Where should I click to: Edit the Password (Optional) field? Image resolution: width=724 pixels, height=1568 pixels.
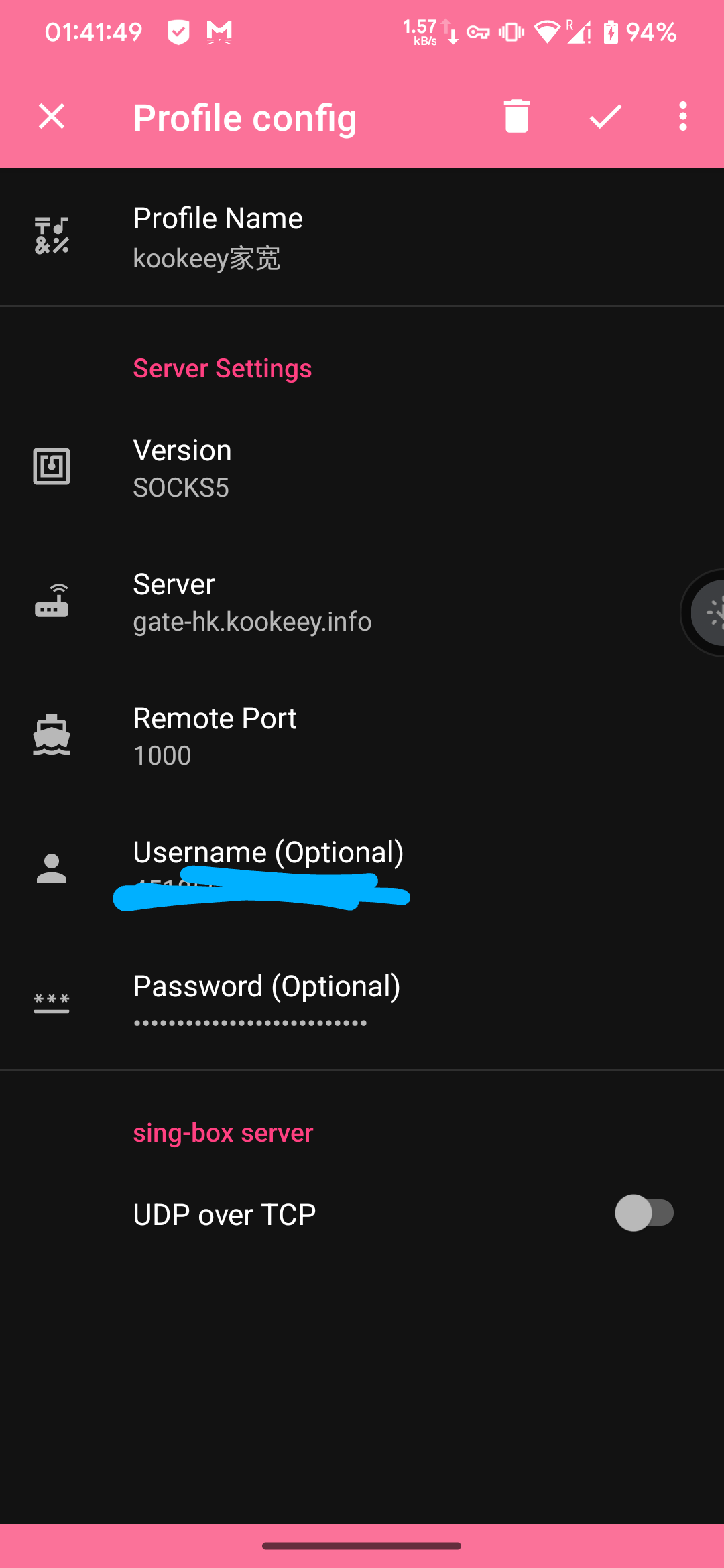tap(362, 1004)
